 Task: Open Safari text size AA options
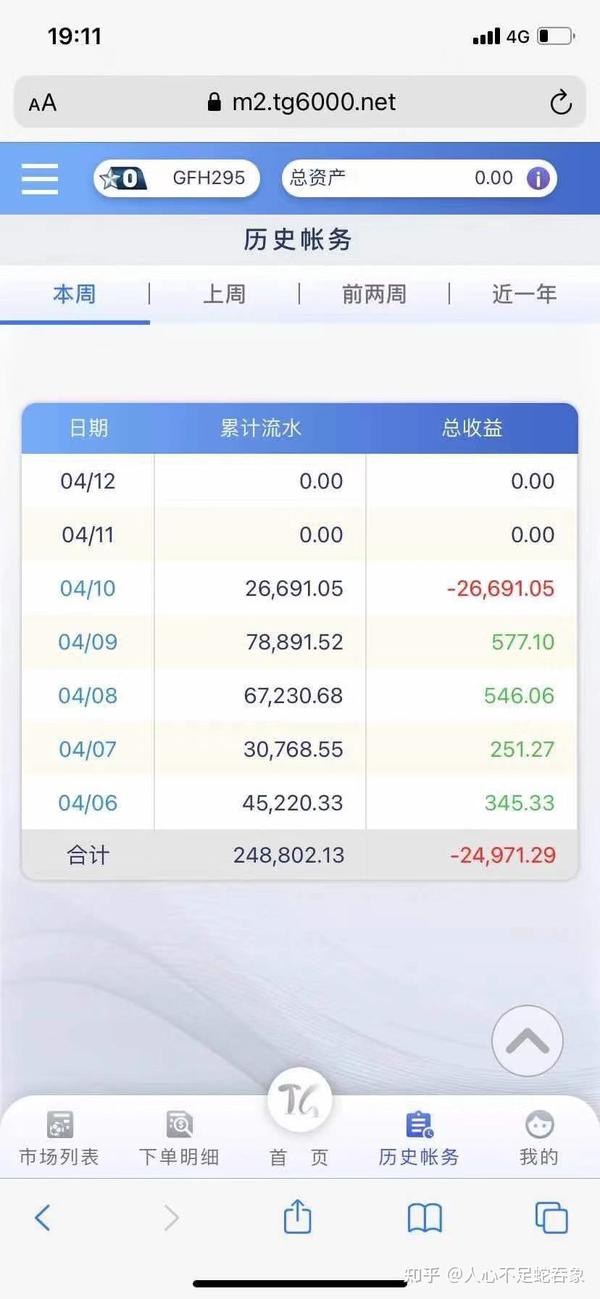click(x=43, y=103)
